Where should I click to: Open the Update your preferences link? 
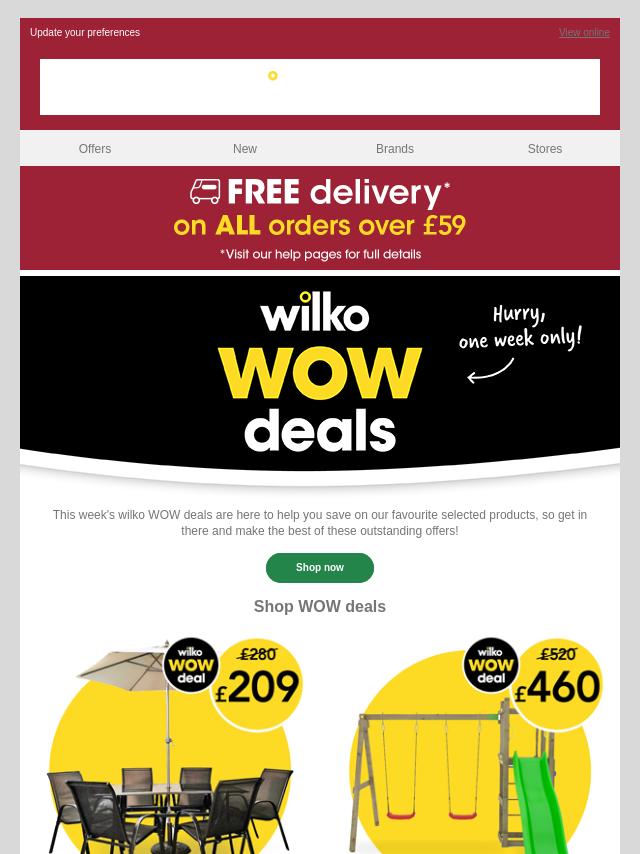(x=85, y=33)
